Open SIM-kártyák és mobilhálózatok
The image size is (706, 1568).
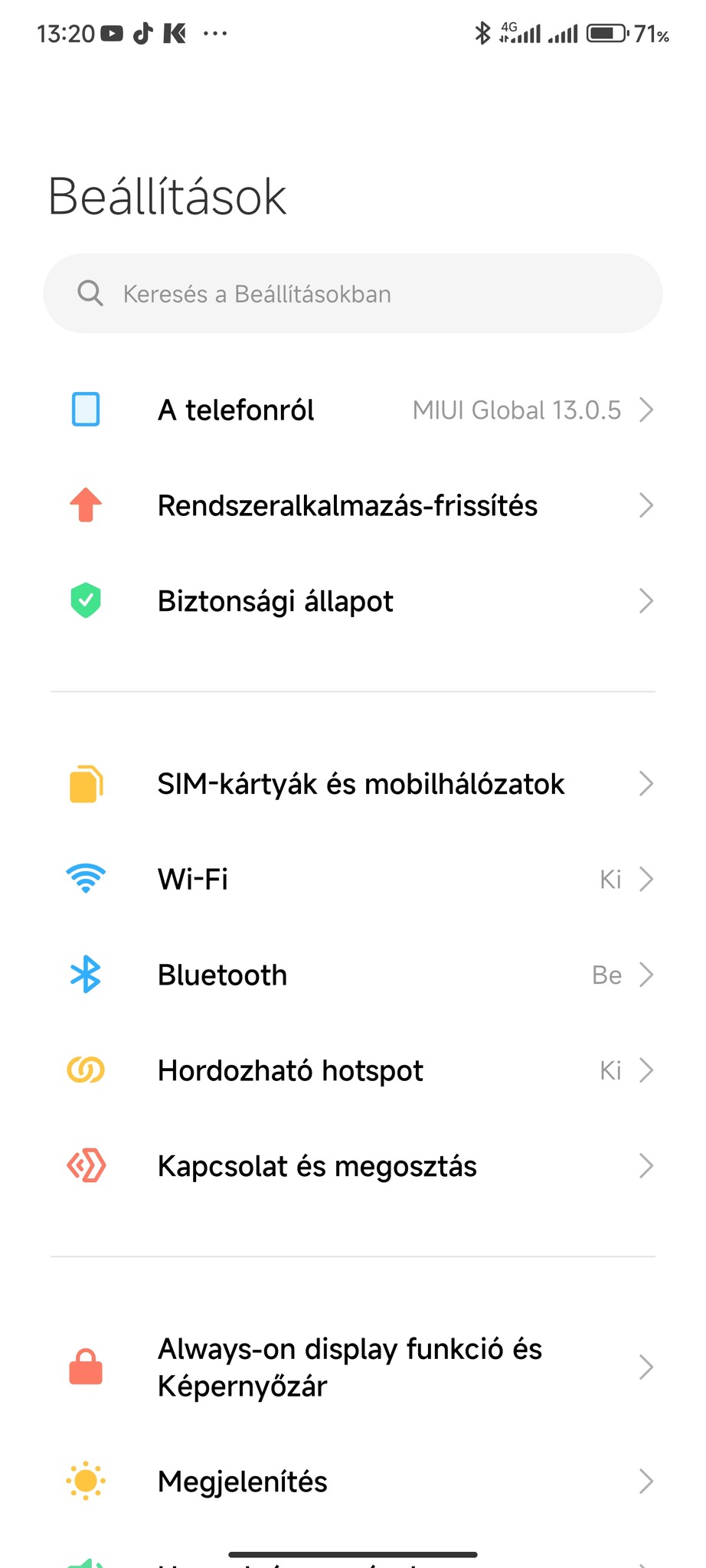(x=352, y=784)
